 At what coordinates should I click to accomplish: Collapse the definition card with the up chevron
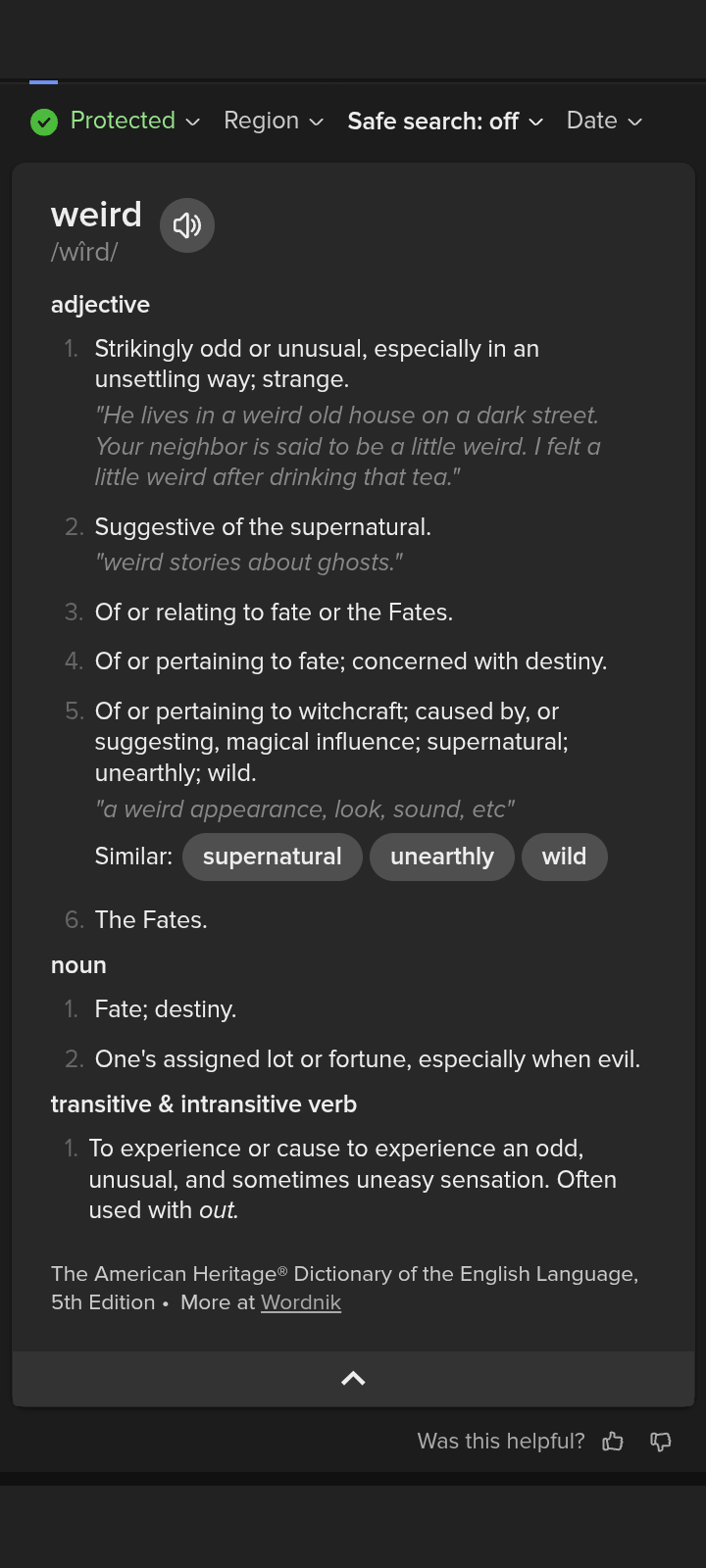353,1379
